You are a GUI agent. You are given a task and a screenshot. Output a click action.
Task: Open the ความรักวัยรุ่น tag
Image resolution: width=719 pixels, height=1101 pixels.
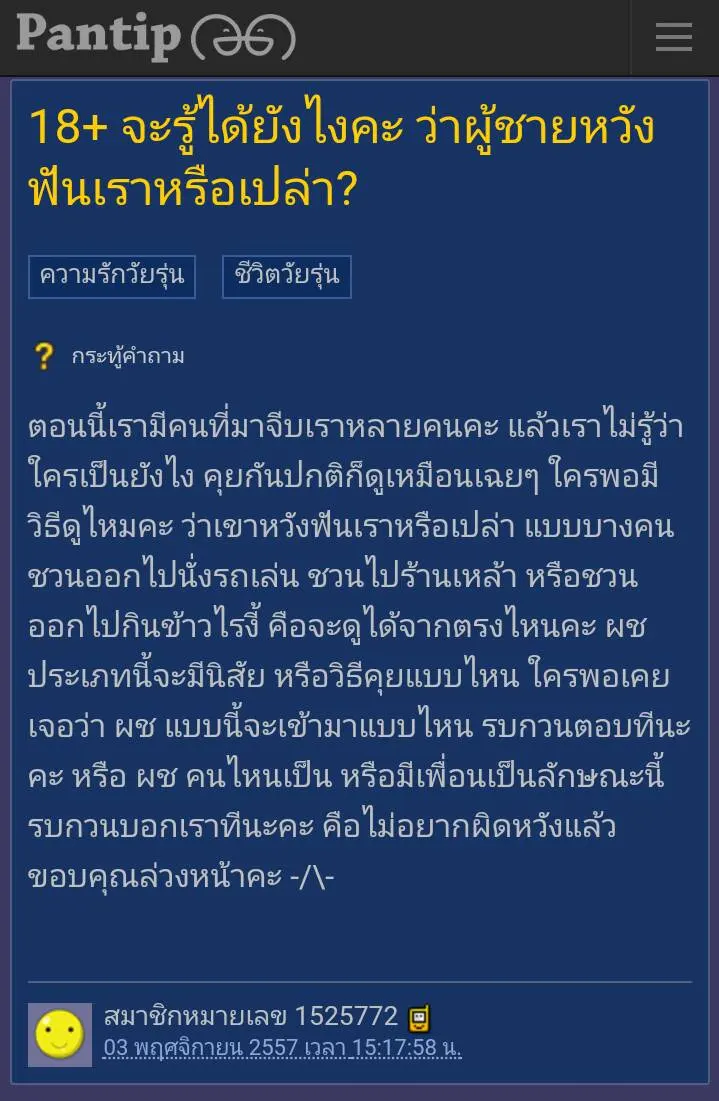click(111, 277)
